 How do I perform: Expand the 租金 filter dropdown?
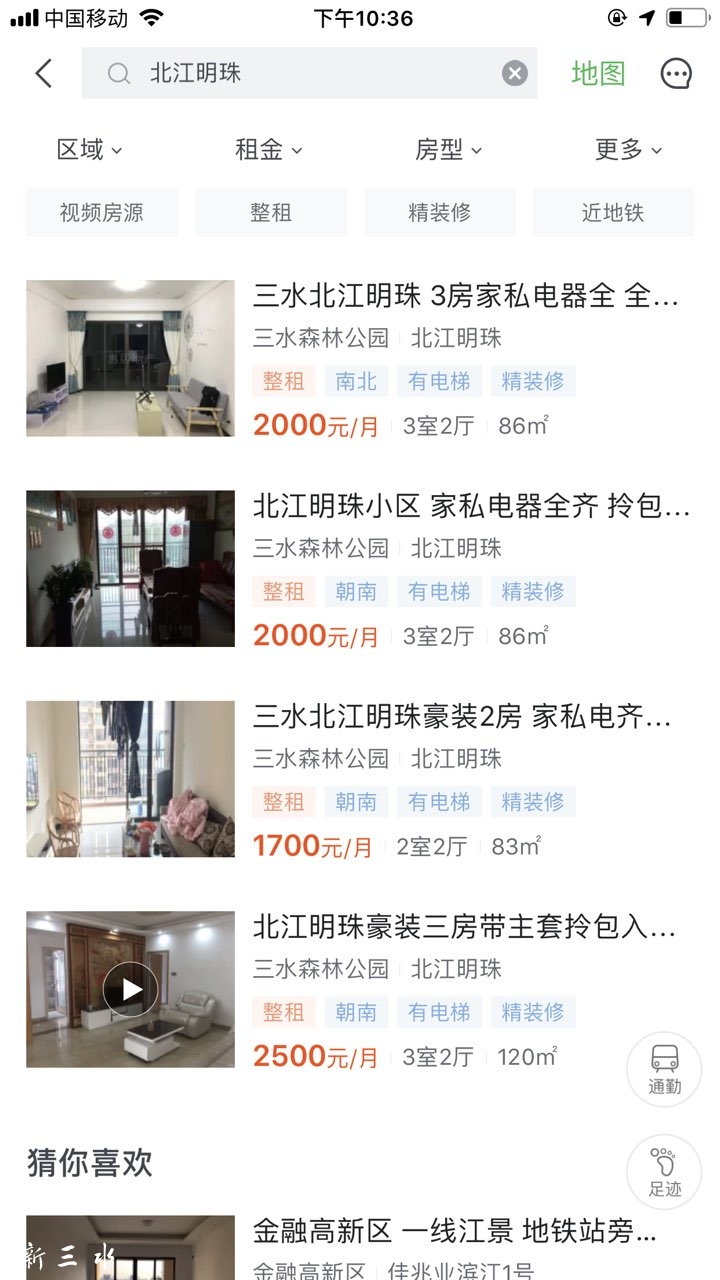(x=268, y=150)
